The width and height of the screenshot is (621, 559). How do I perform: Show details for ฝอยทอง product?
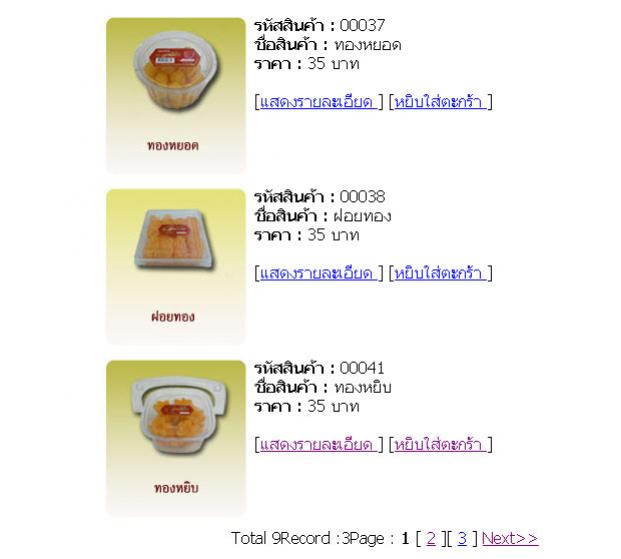pos(317,273)
